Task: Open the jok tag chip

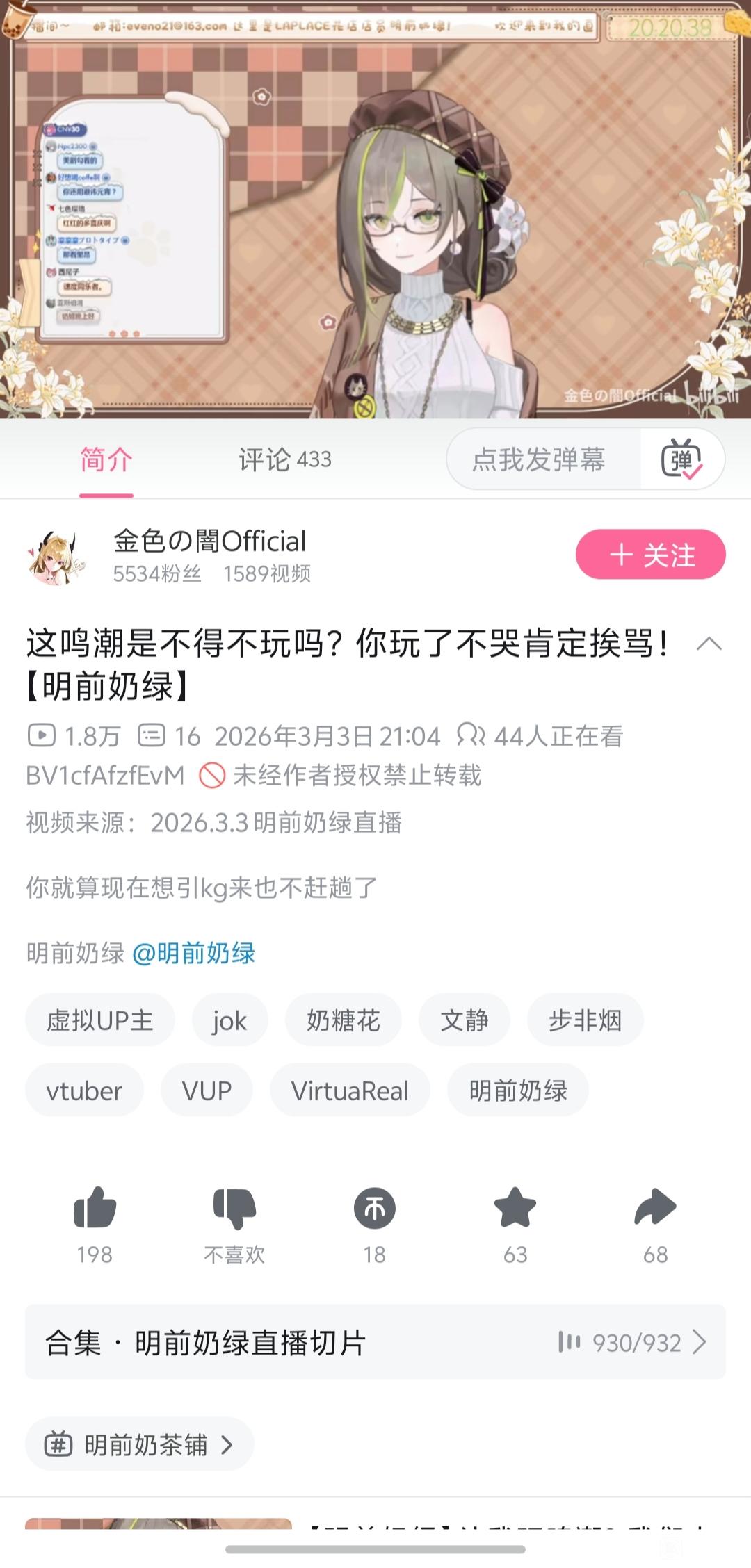Action: [x=229, y=1020]
